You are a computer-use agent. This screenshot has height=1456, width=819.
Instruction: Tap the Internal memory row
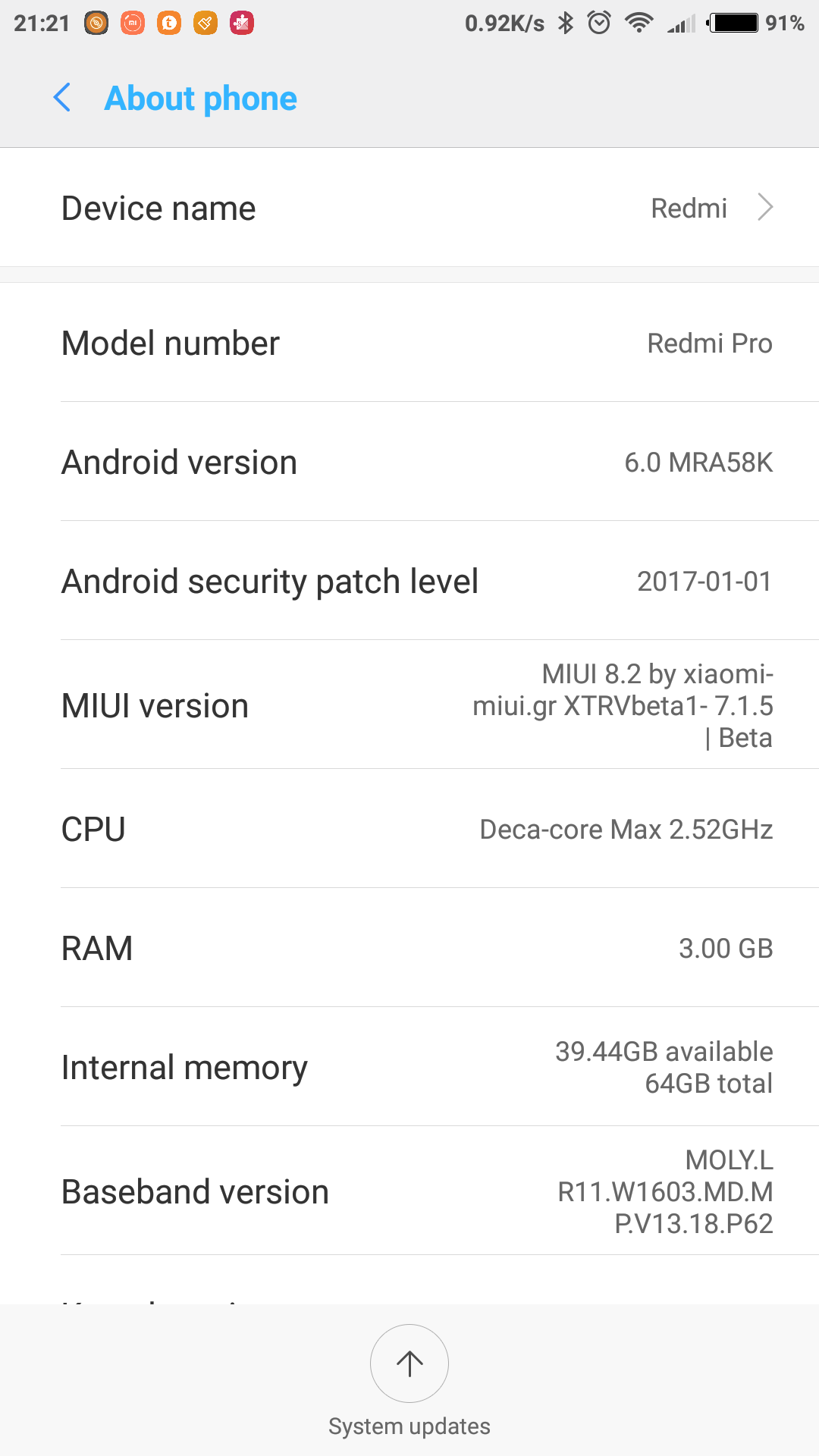pyautogui.click(x=409, y=1067)
